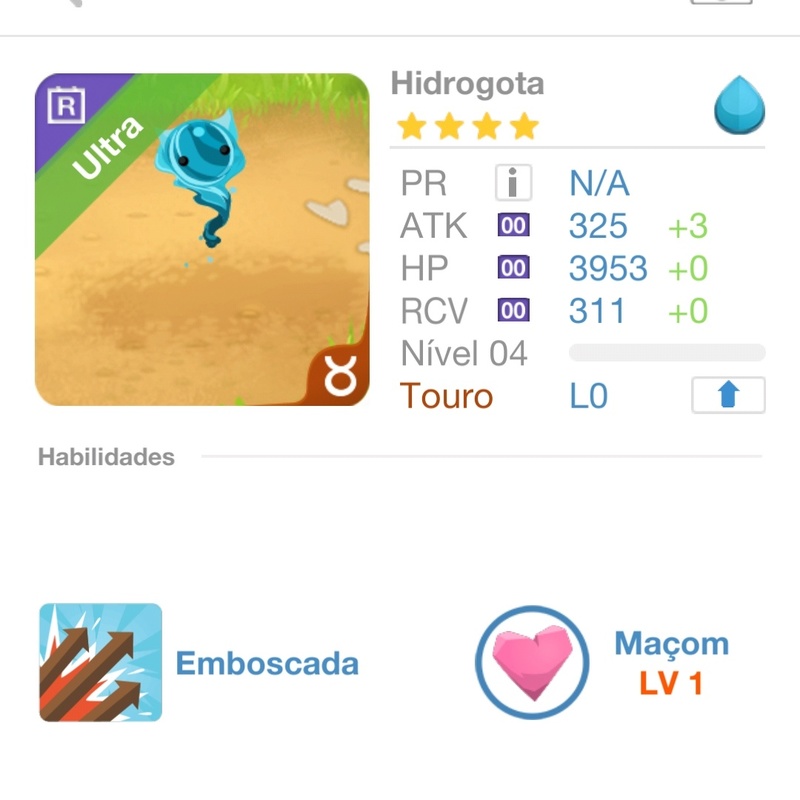Open the PR info icon
This screenshot has height=800, width=800.
tap(513, 183)
